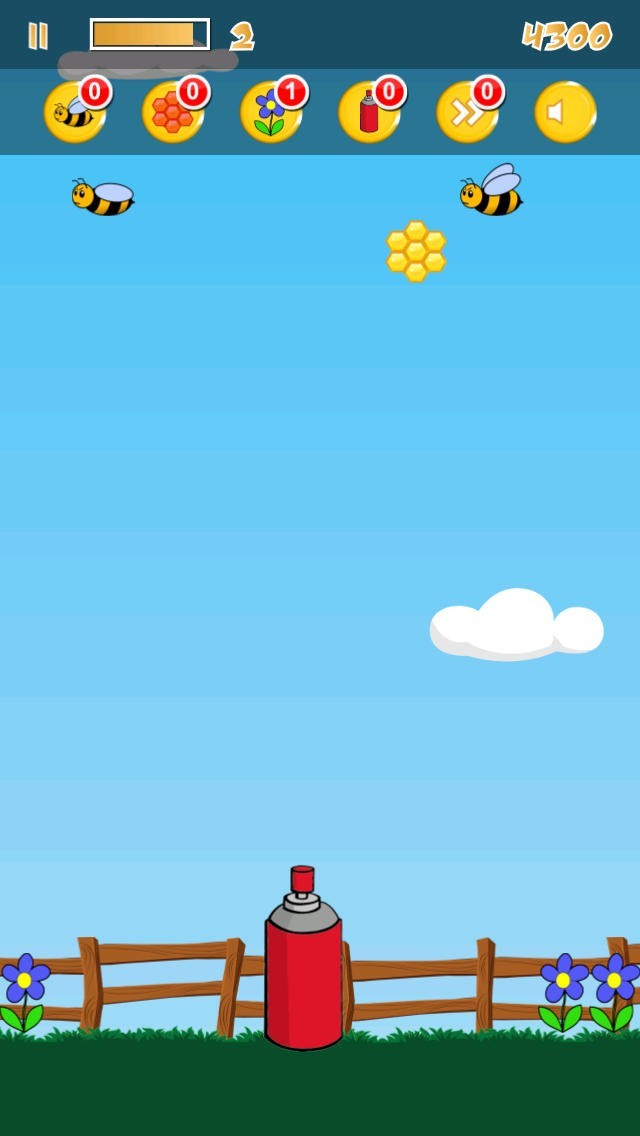Activate the red spray can power-up

click(369, 112)
